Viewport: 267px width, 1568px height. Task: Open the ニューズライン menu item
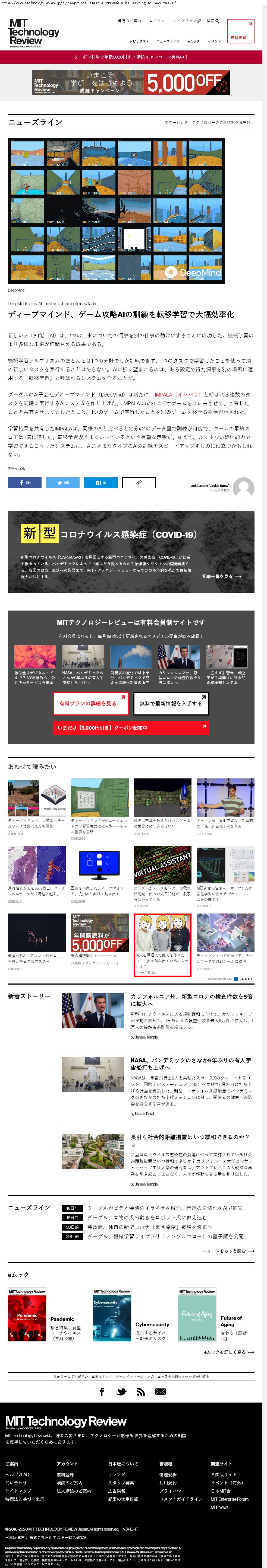pos(168,41)
